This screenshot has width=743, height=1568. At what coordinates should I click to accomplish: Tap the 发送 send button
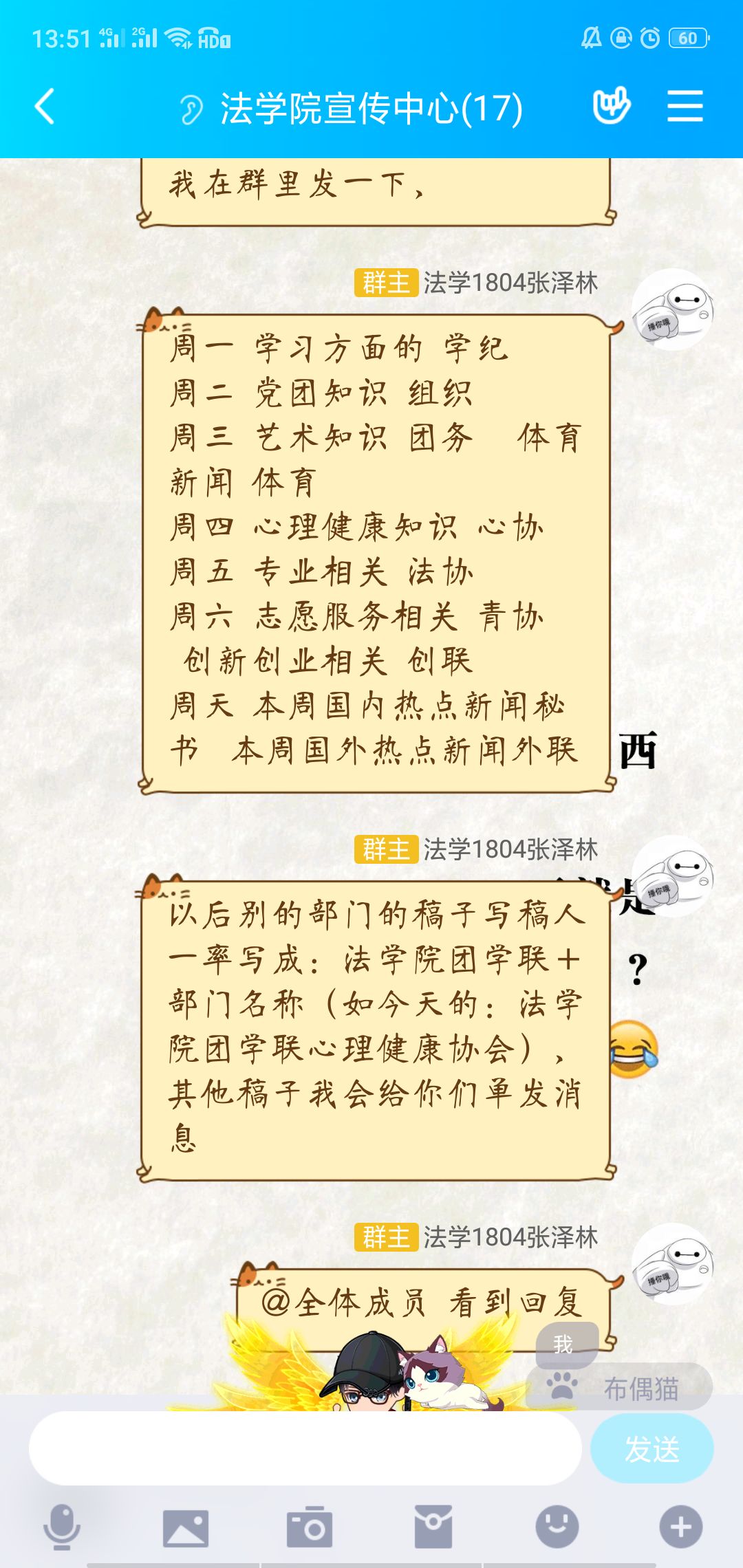[652, 1448]
